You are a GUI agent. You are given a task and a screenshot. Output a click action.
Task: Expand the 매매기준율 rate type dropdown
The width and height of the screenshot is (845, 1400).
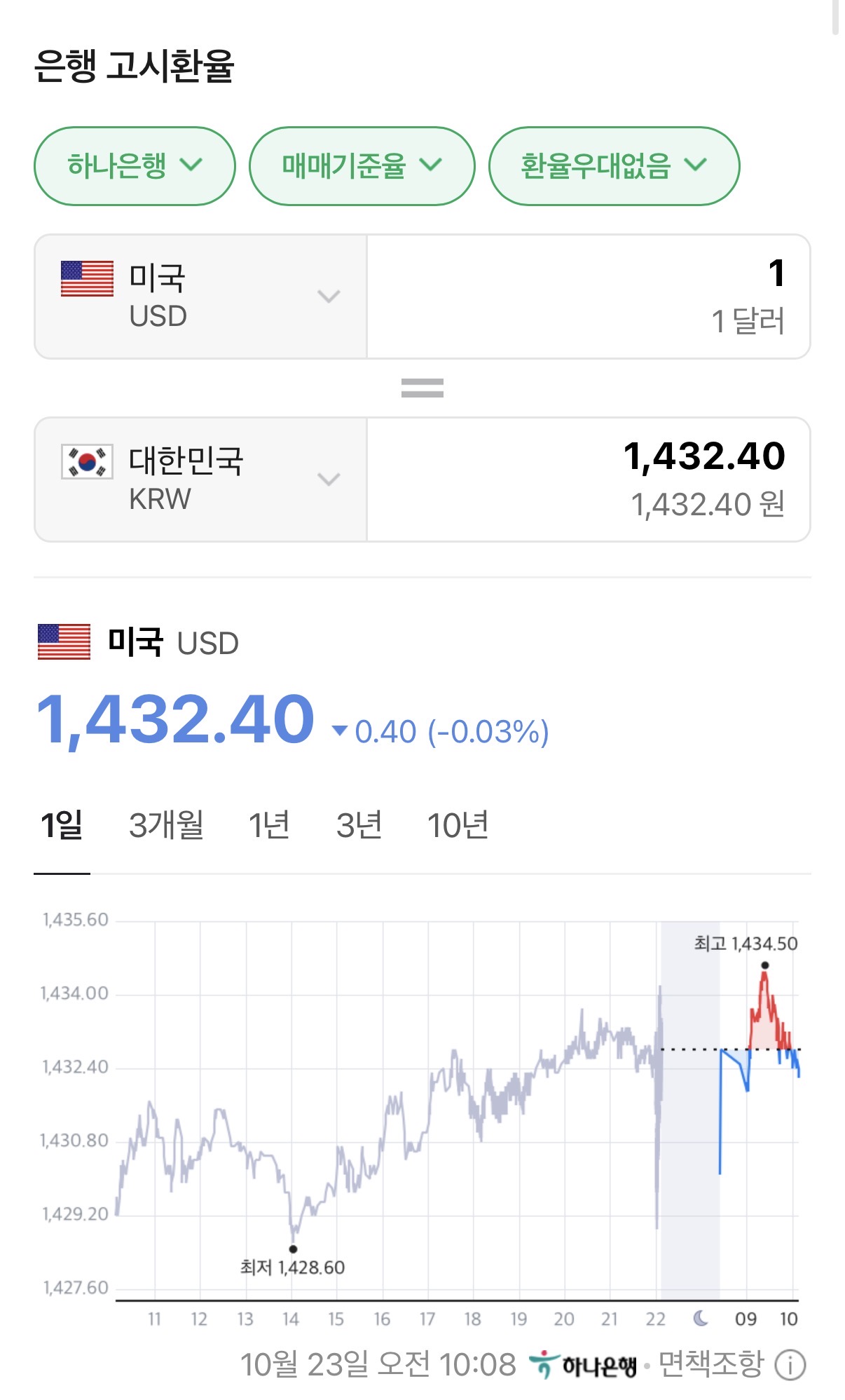362,166
